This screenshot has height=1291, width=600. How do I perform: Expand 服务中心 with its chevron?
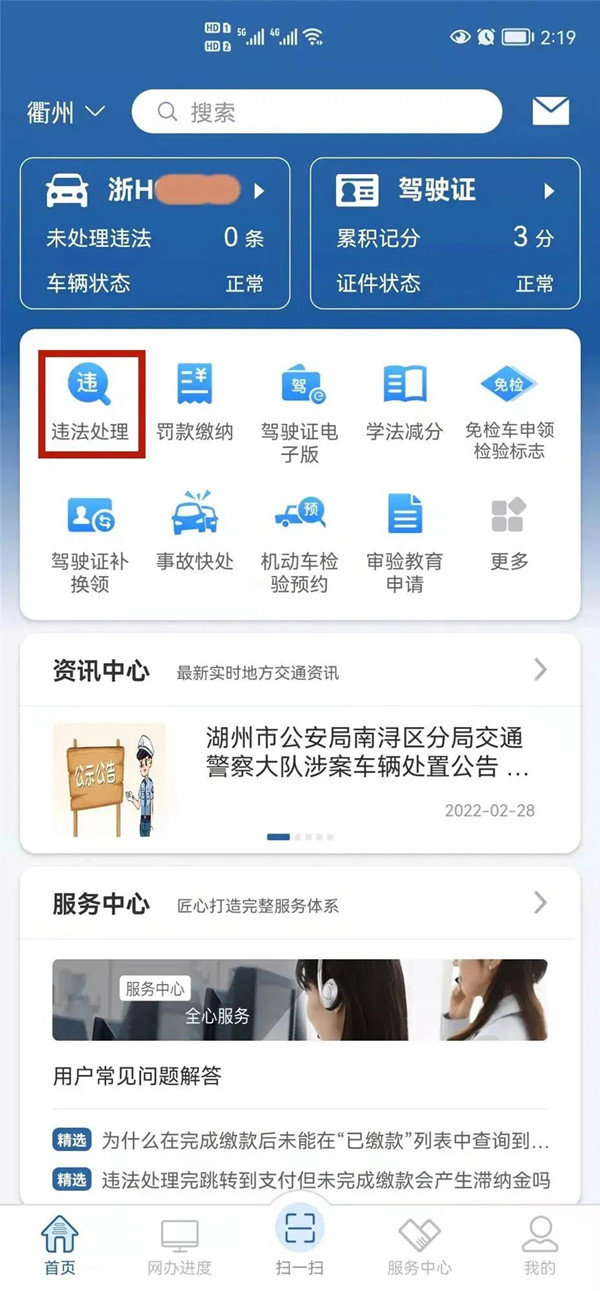[541, 903]
